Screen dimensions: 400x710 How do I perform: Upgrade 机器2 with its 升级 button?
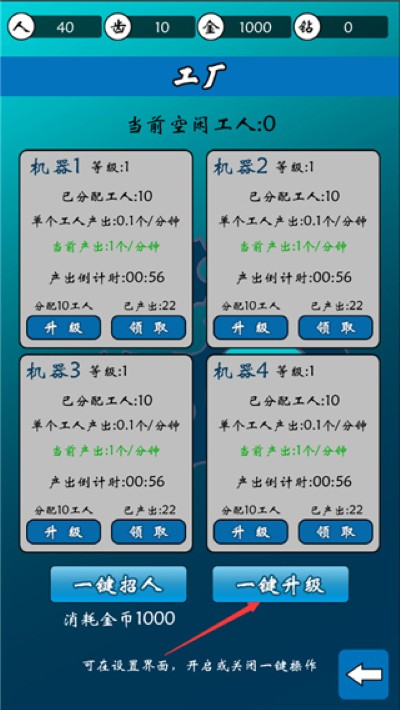pos(251,327)
